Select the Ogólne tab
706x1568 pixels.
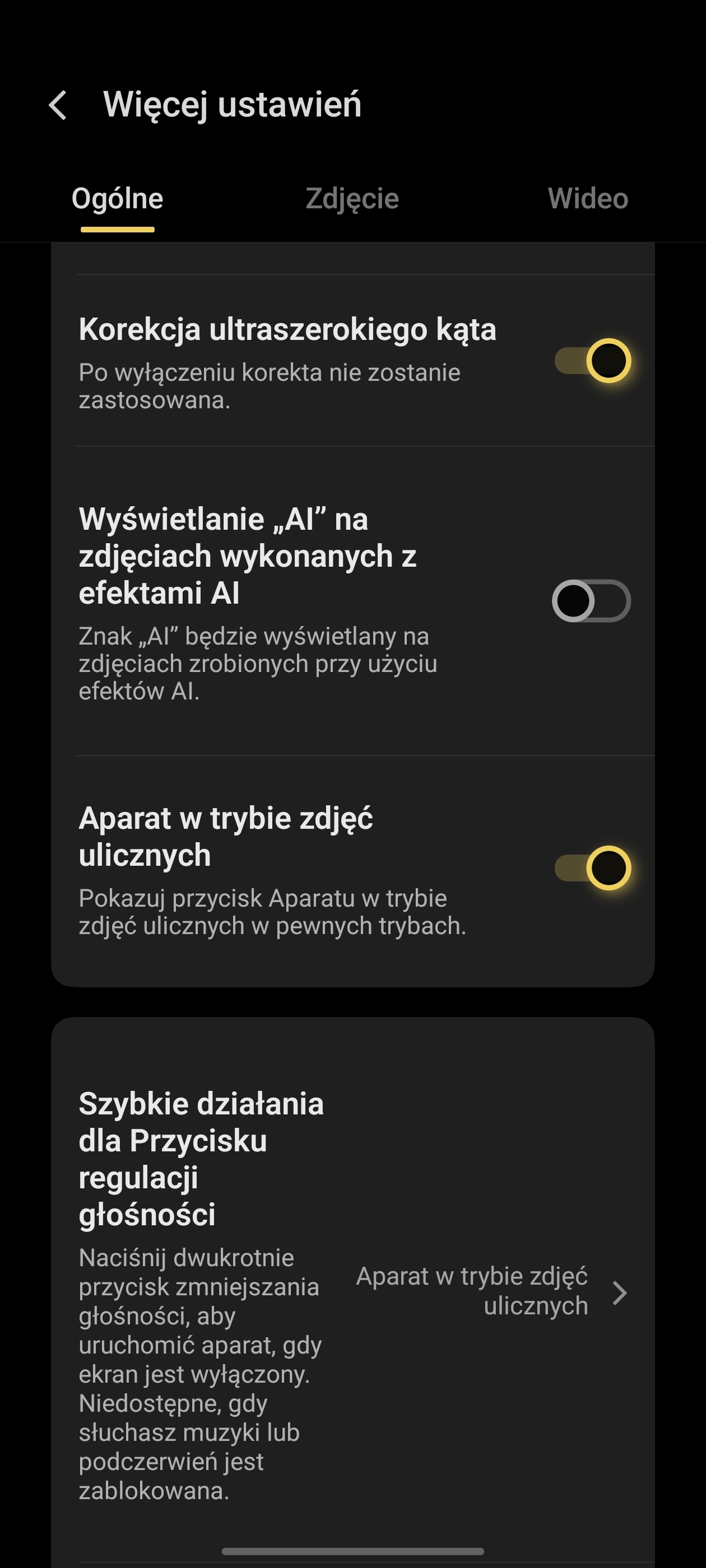(118, 199)
